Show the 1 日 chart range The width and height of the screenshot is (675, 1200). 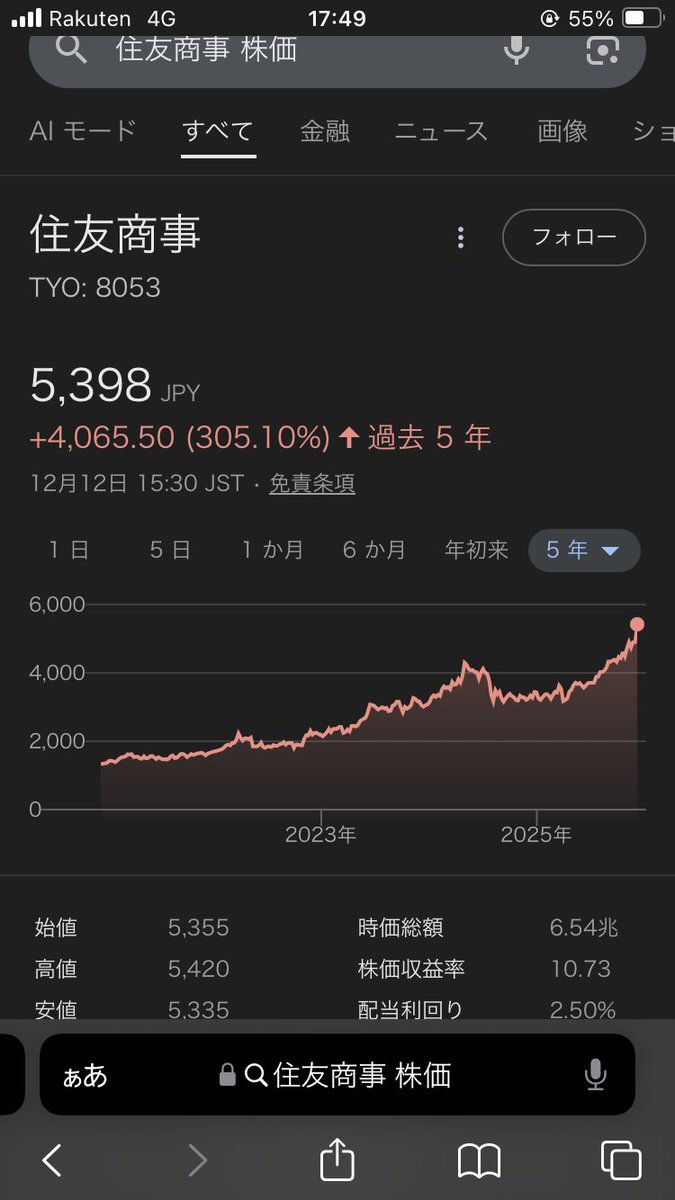(x=69, y=550)
